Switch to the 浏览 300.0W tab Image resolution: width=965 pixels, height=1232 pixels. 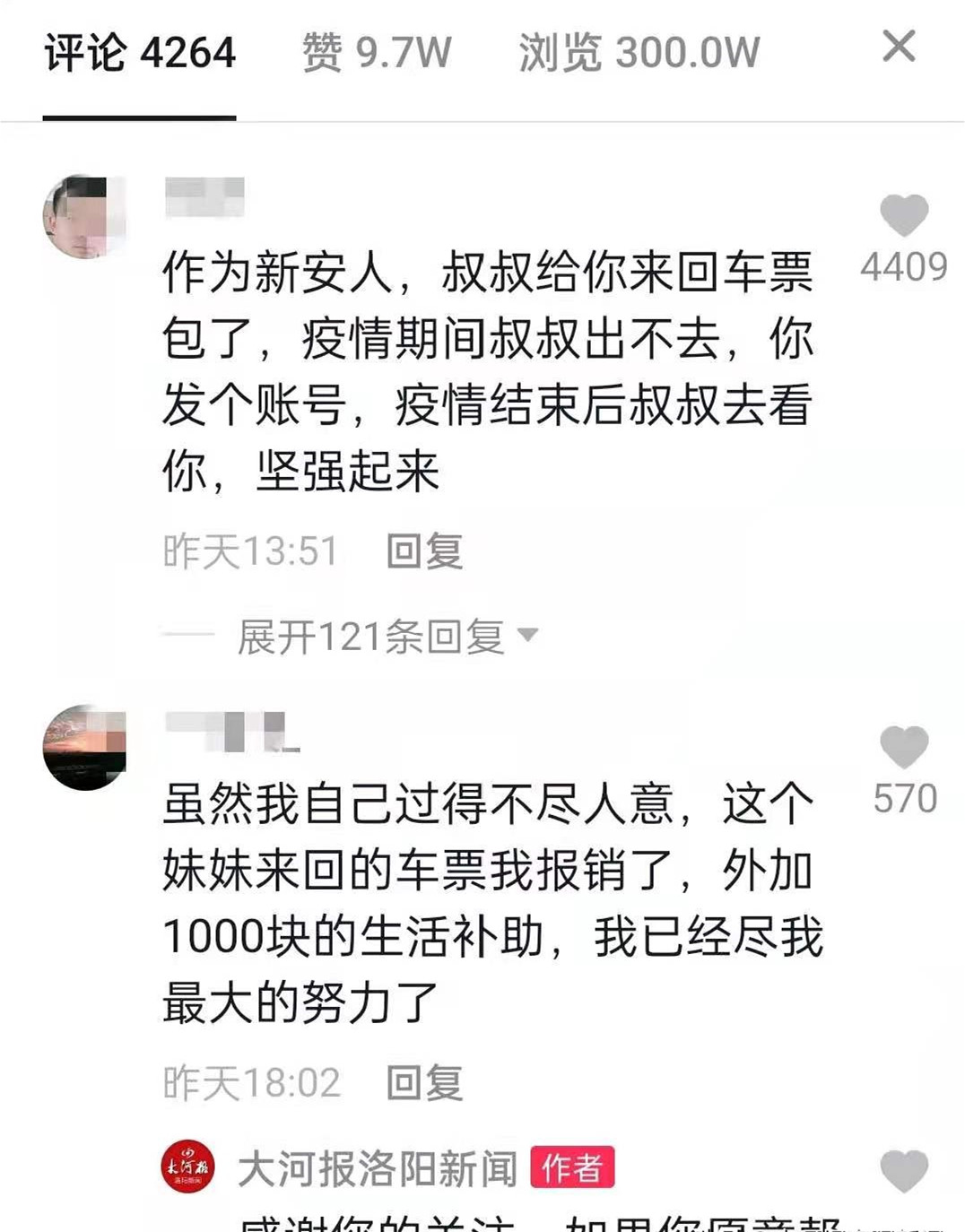639,52
